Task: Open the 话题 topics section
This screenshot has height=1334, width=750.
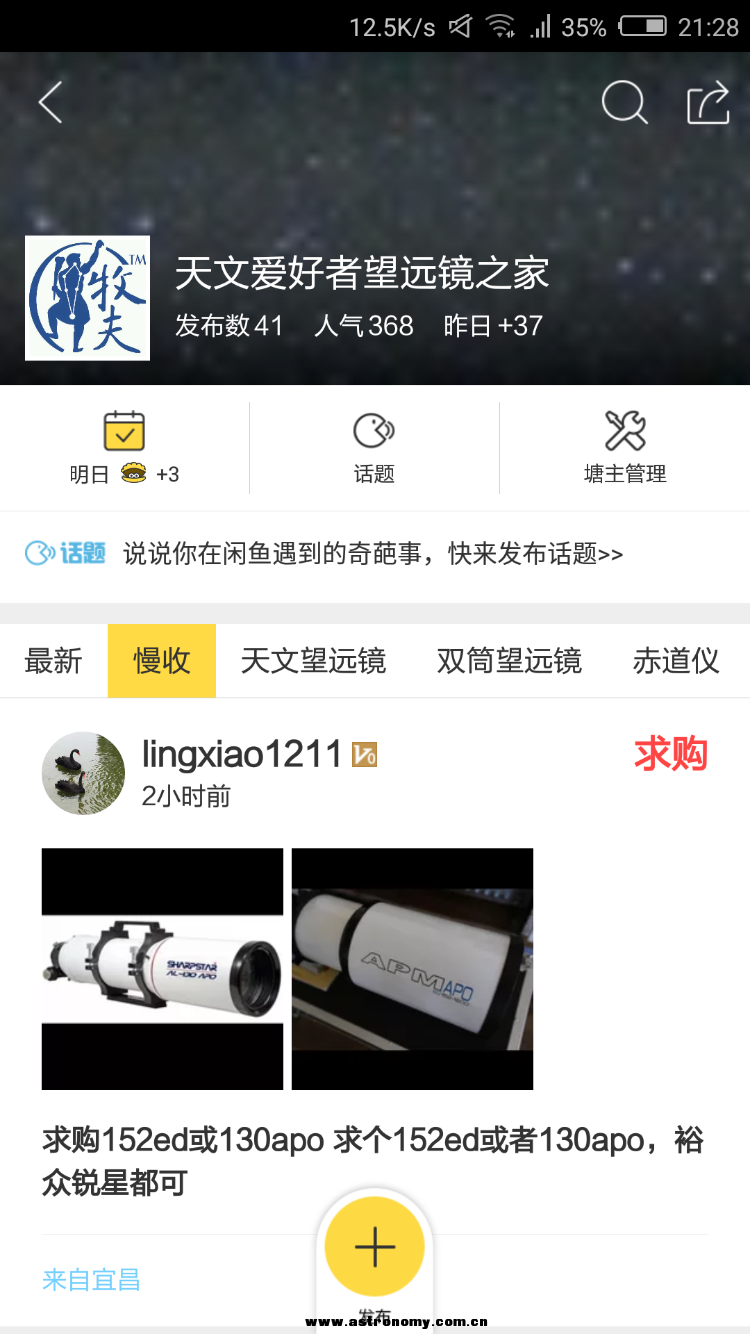Action: (x=374, y=447)
